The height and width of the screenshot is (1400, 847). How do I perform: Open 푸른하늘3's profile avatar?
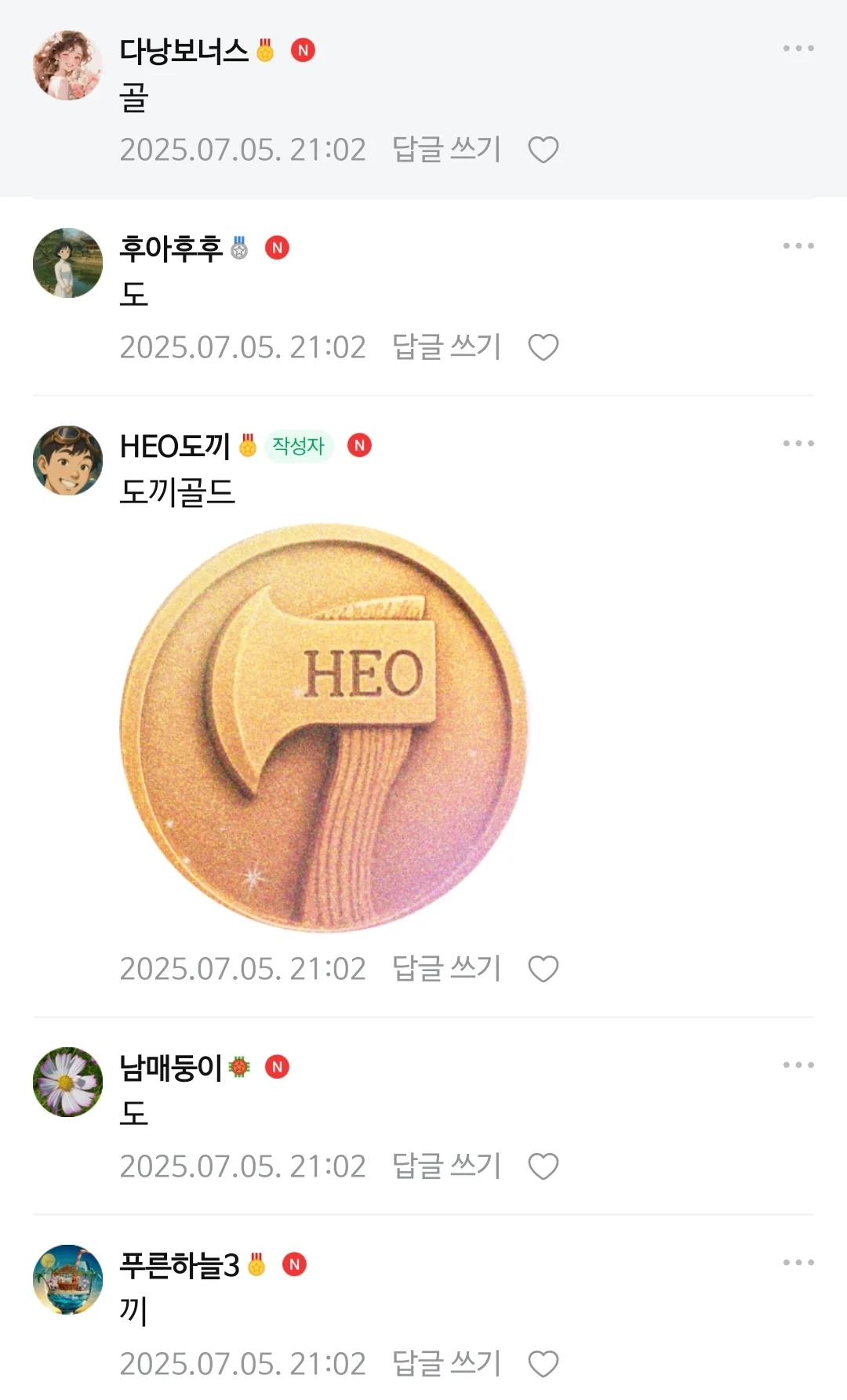point(67,1279)
